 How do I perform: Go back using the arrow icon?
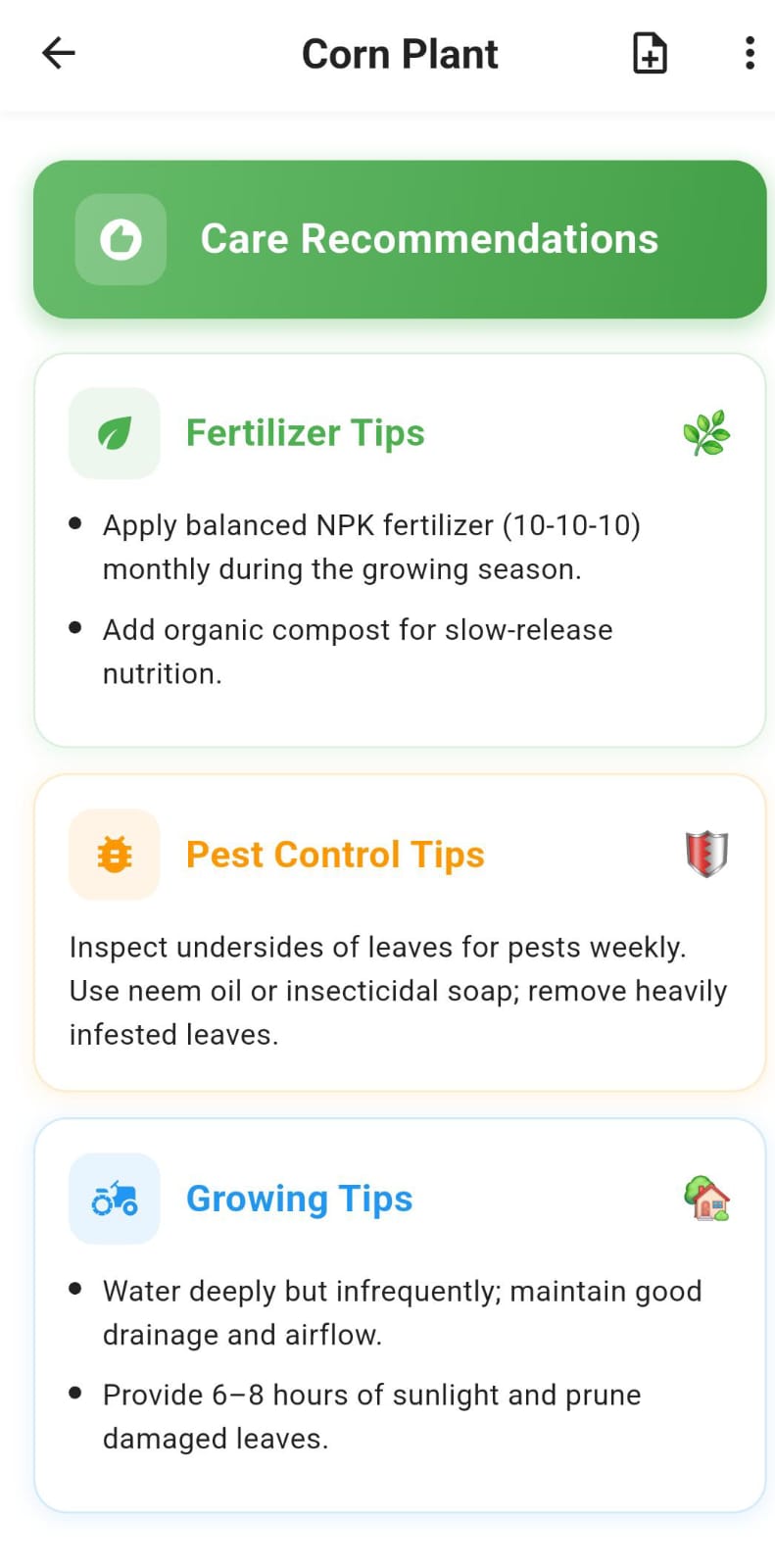tap(59, 53)
